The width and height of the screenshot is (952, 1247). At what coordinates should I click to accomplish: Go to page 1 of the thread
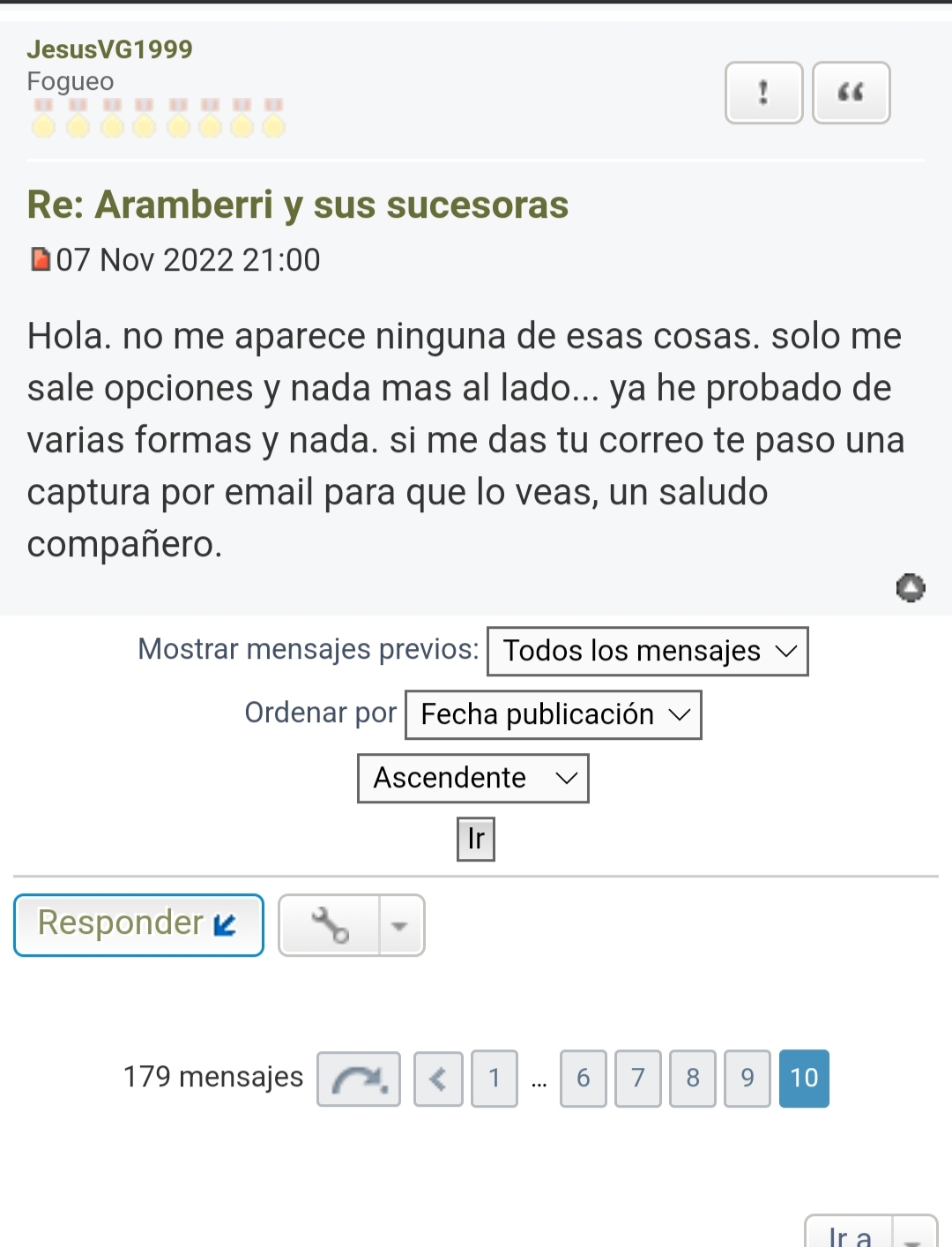(x=495, y=1079)
